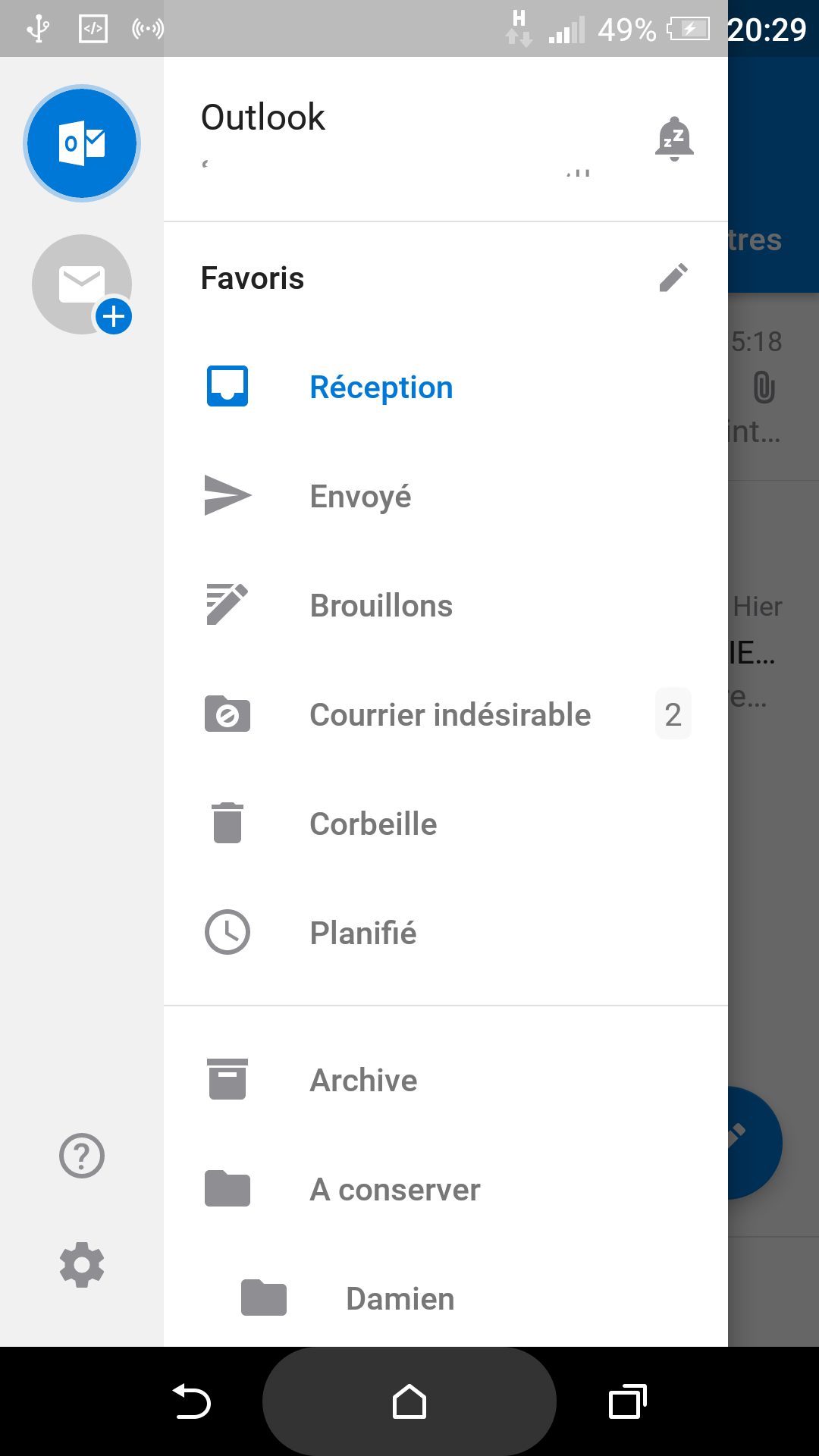Open the help question mark icon
The image size is (819, 1456).
82,1156
